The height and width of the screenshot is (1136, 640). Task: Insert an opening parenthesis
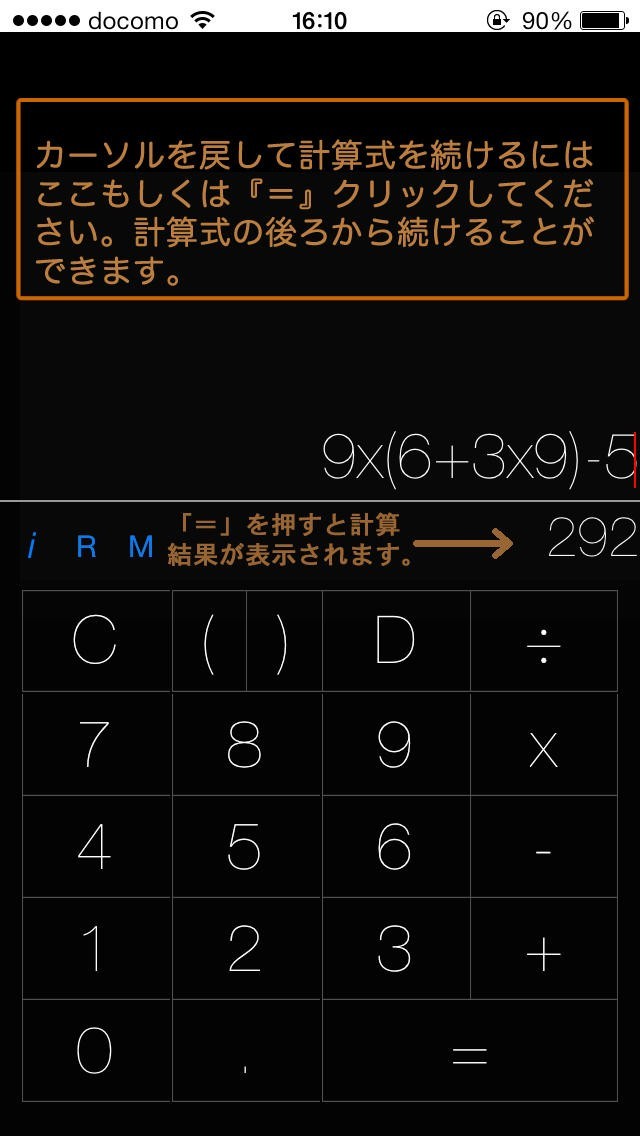[x=210, y=642]
